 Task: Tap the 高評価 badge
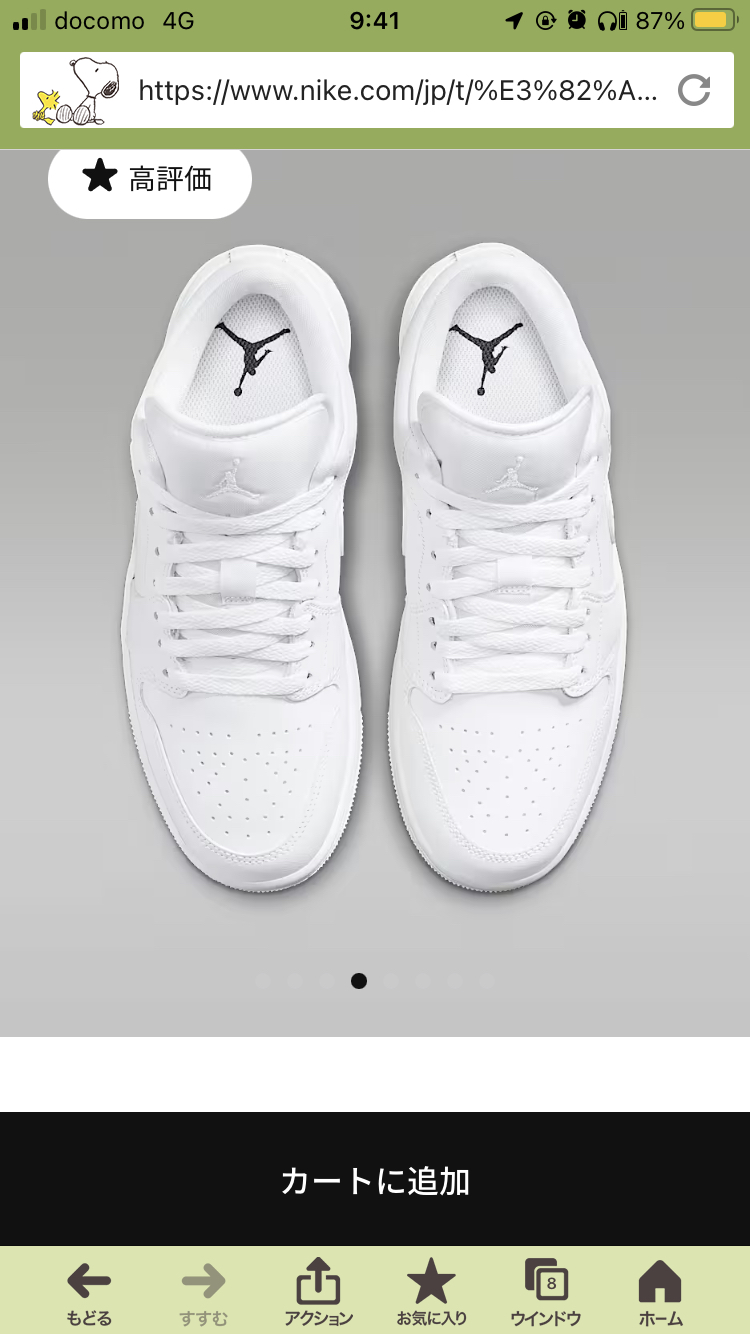tap(150, 180)
